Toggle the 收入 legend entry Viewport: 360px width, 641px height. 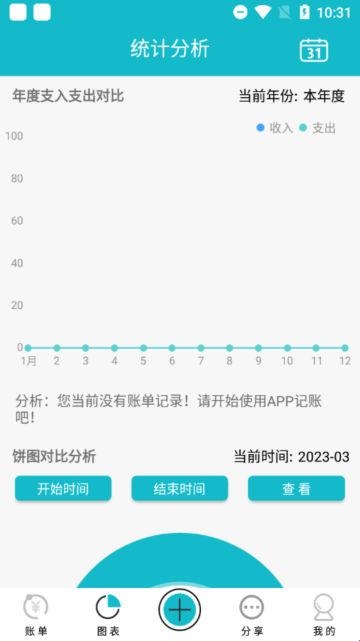(x=275, y=128)
